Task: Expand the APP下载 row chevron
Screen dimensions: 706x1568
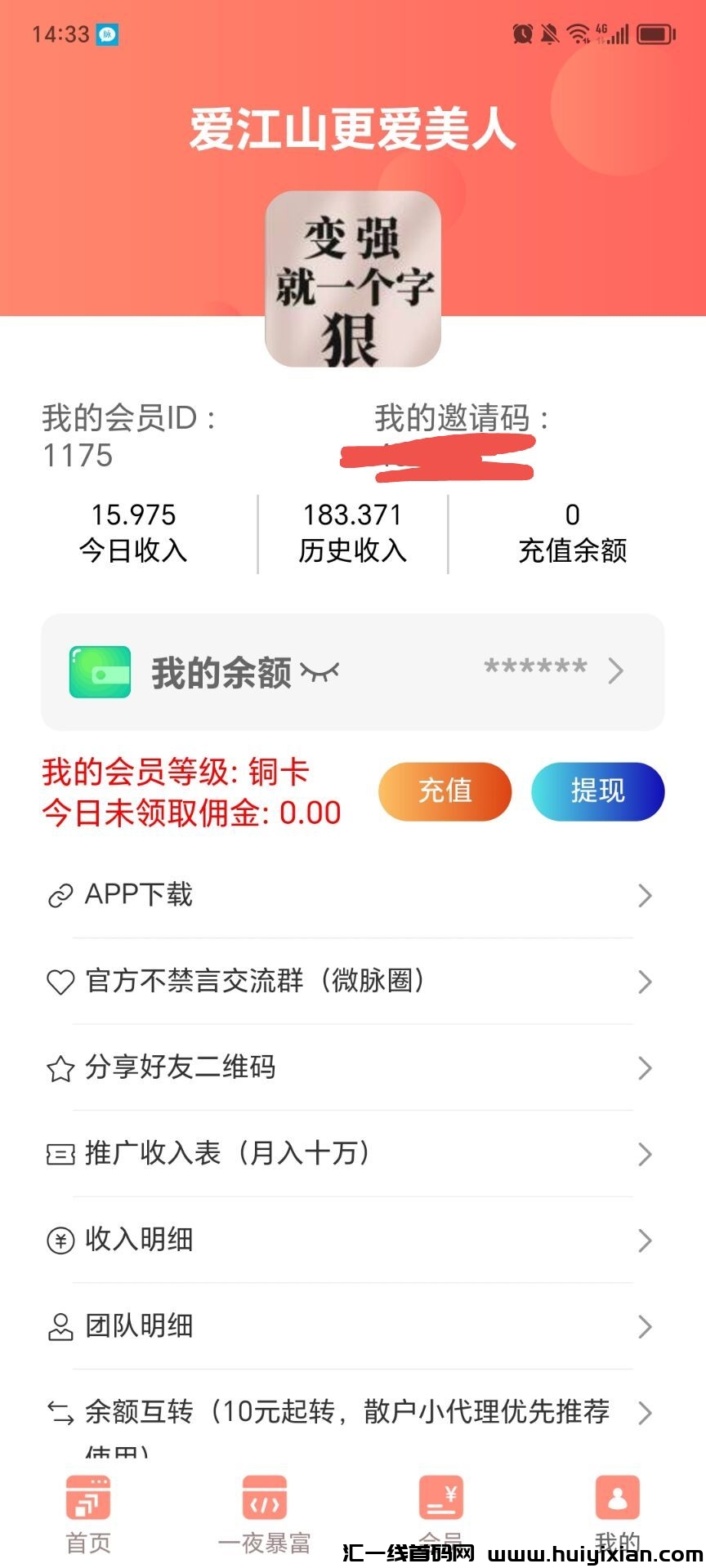Action: (x=645, y=895)
